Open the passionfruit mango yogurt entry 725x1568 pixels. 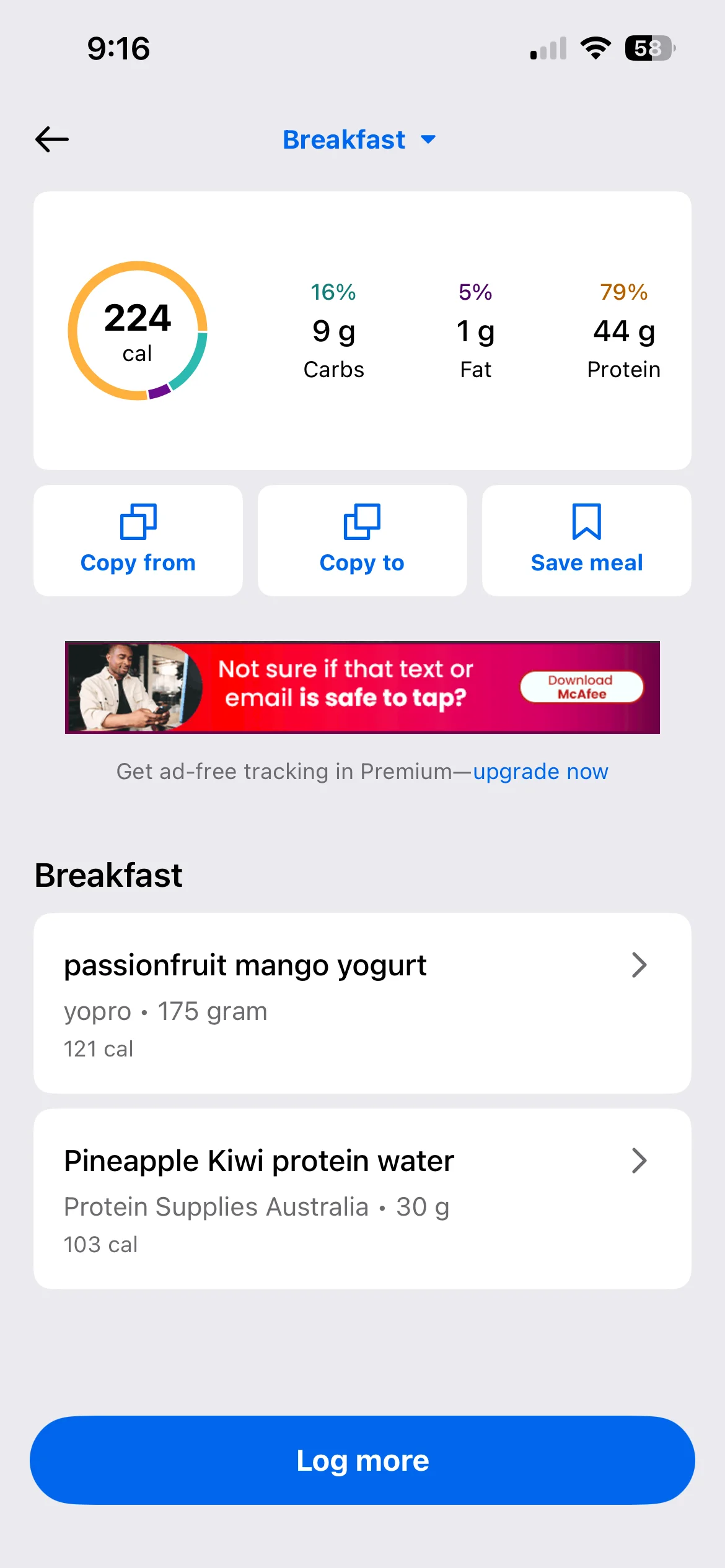click(362, 1003)
